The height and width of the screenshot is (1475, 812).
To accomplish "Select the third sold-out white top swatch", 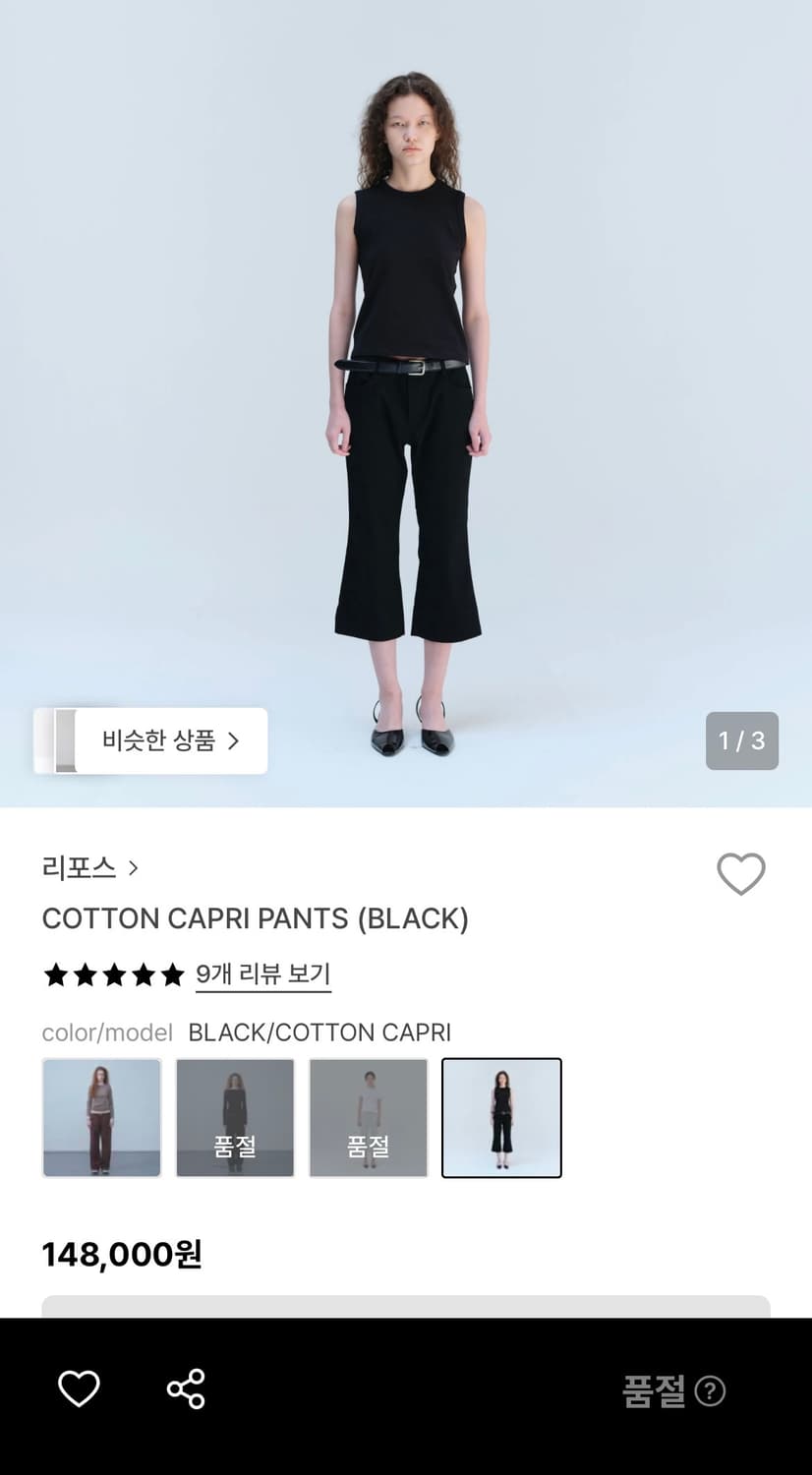I will click(x=369, y=1117).
